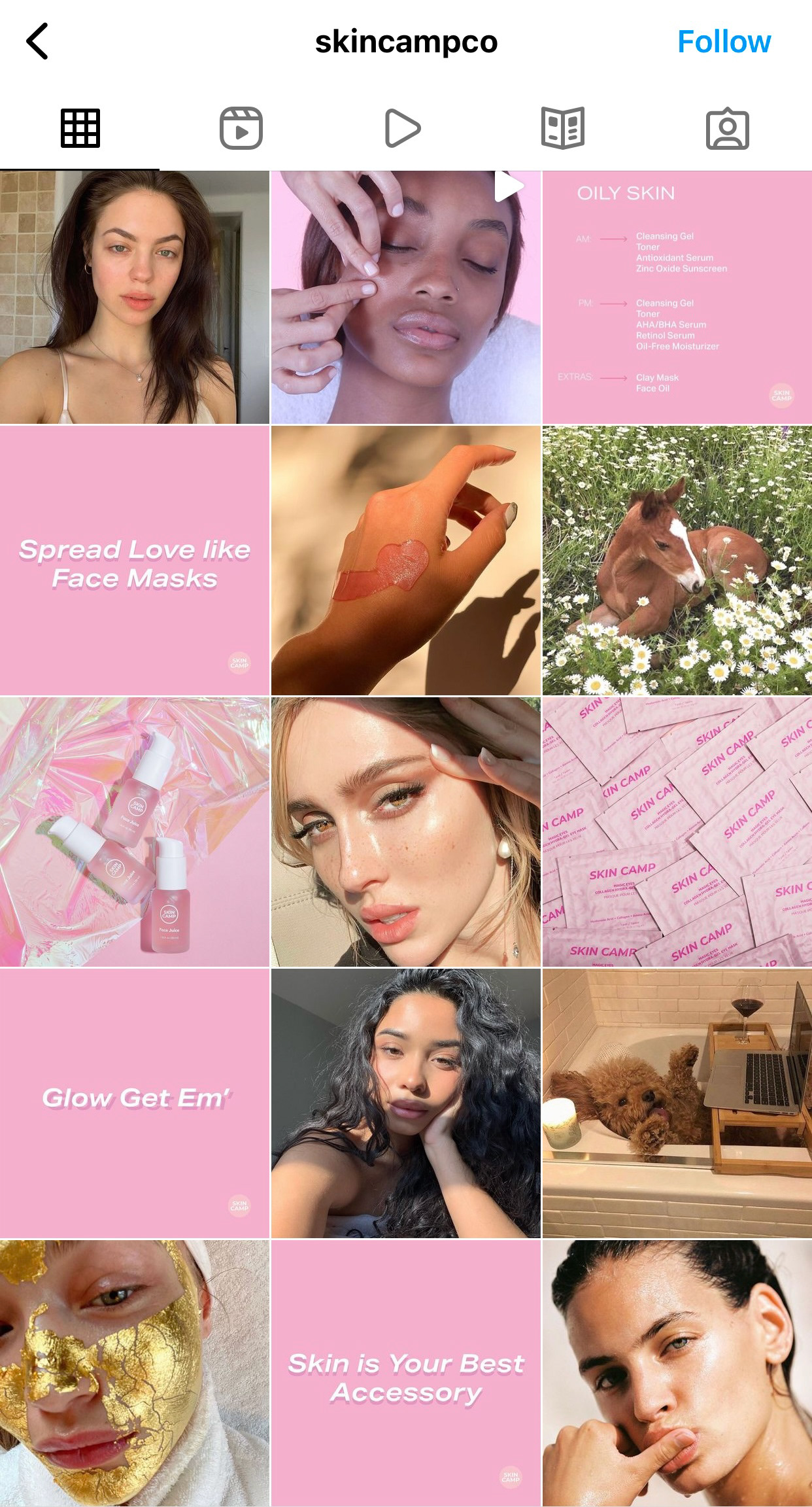This screenshot has height=1507, width=812.
Task: Switch to the Reels tab
Action: pyautogui.click(x=241, y=128)
